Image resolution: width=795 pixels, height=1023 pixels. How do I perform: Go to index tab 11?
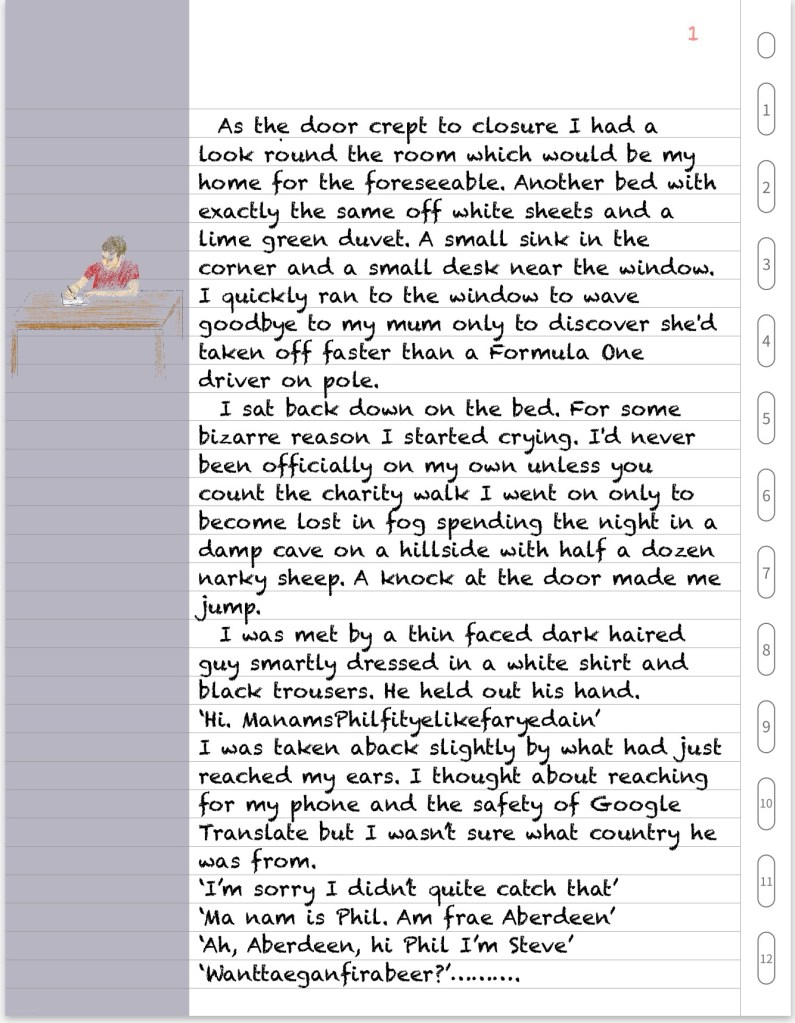pyautogui.click(x=766, y=881)
